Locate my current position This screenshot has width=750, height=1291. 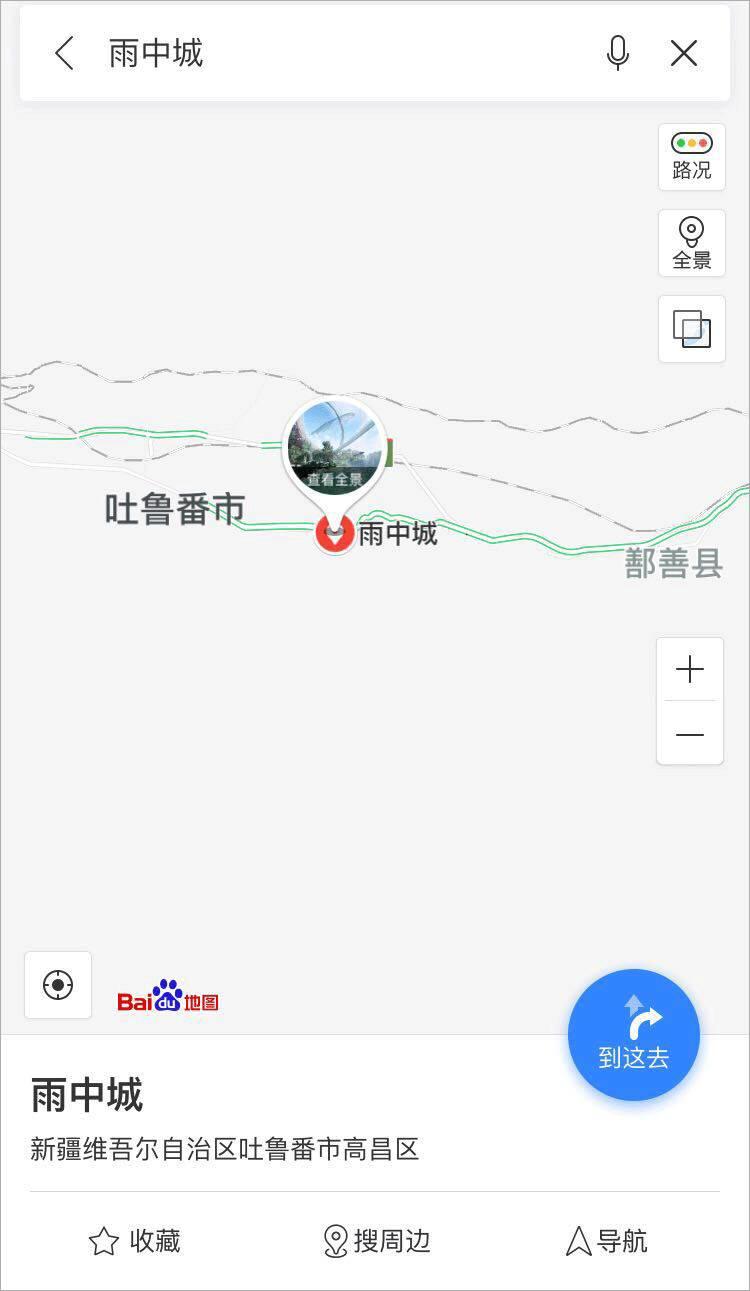58,985
